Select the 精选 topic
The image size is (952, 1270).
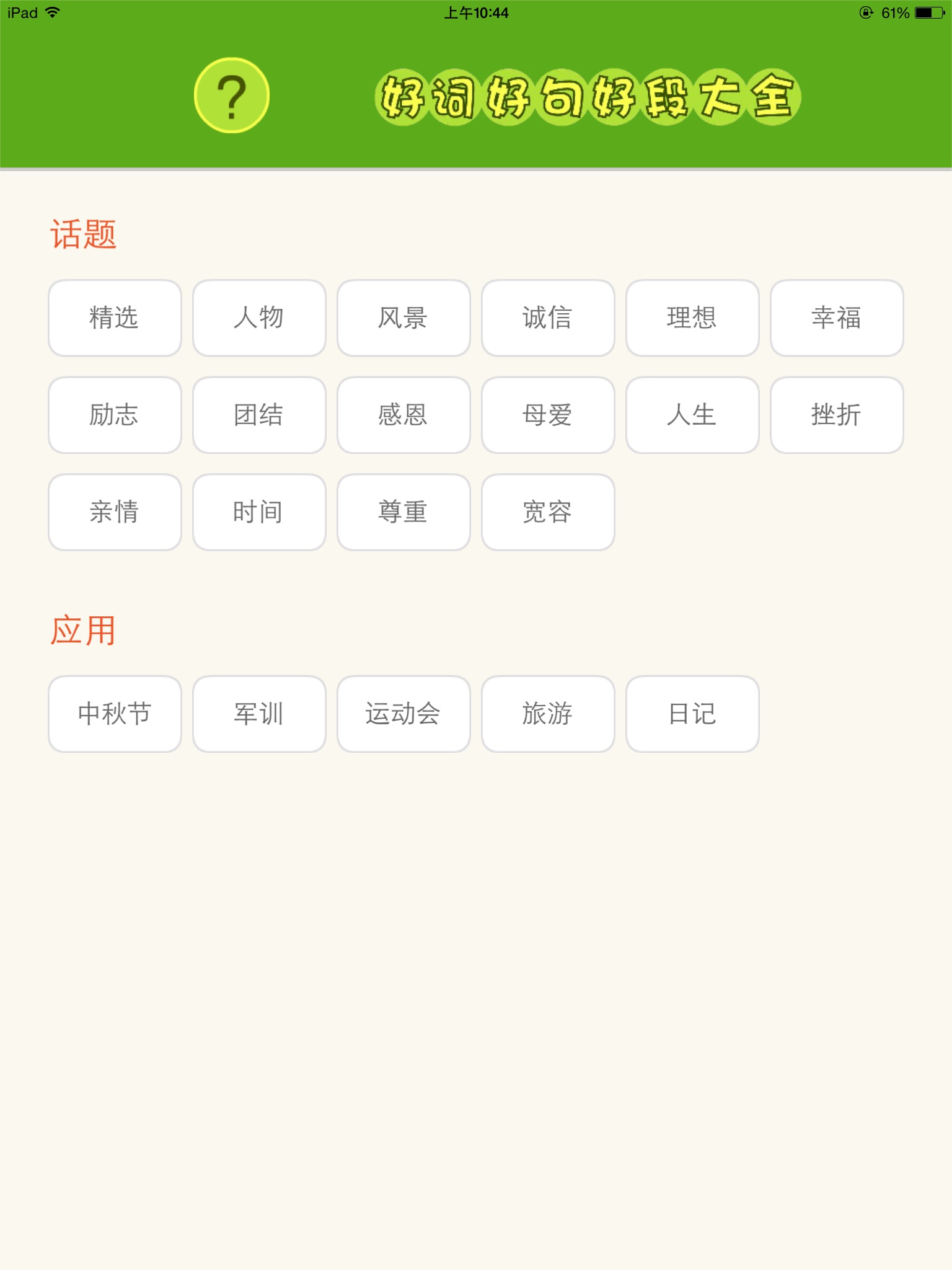115,318
